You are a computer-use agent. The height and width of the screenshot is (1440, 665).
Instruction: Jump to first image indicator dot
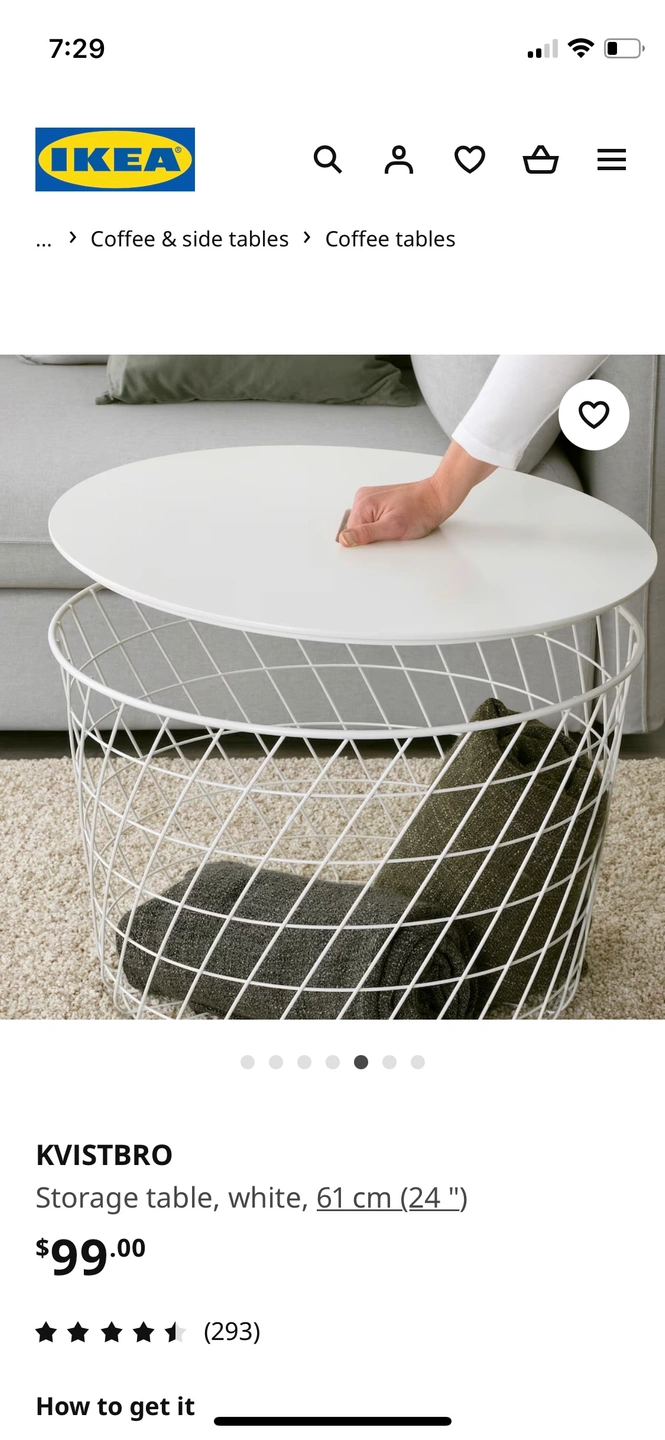247,1062
